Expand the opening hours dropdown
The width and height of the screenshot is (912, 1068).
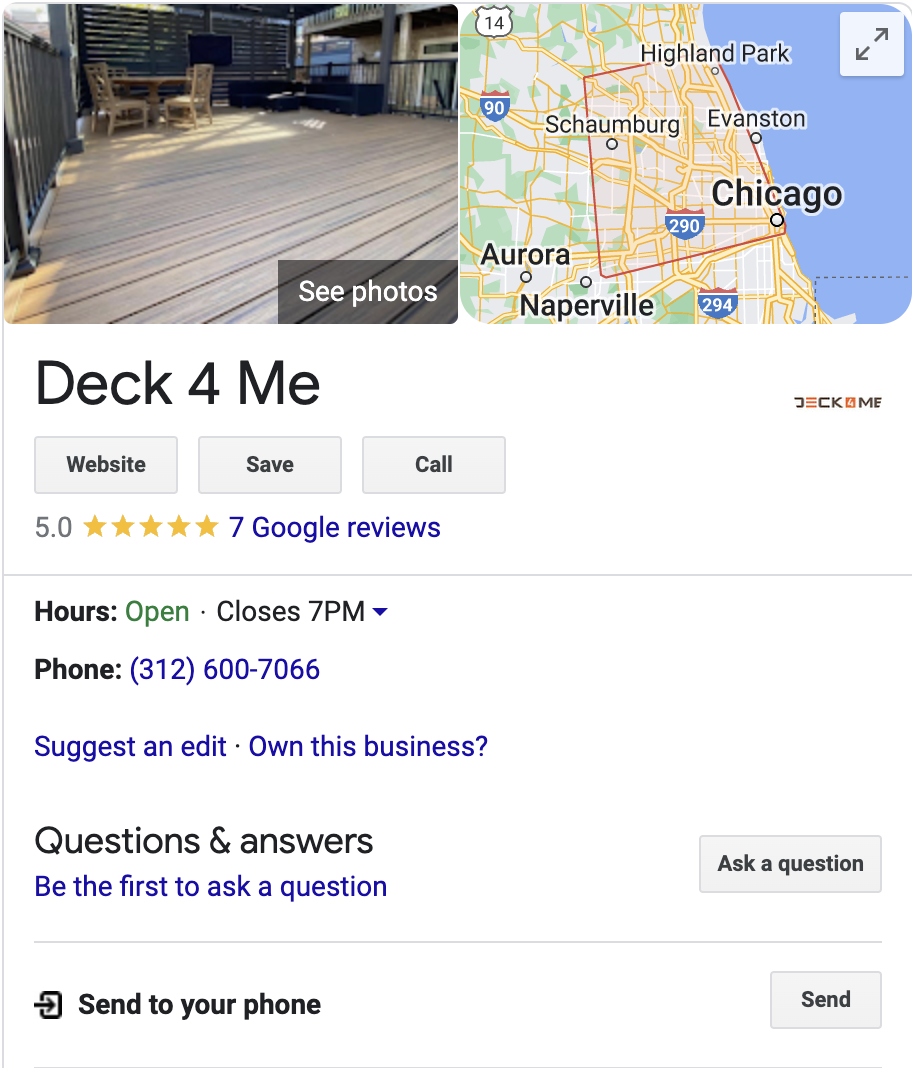point(380,612)
